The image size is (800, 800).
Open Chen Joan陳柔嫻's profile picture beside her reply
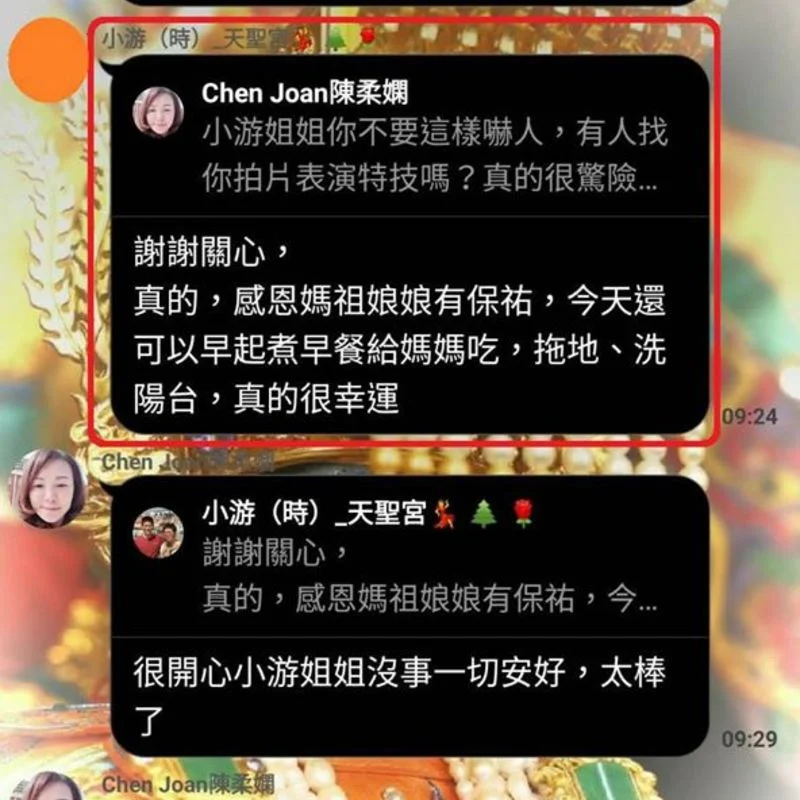click(x=47, y=489)
